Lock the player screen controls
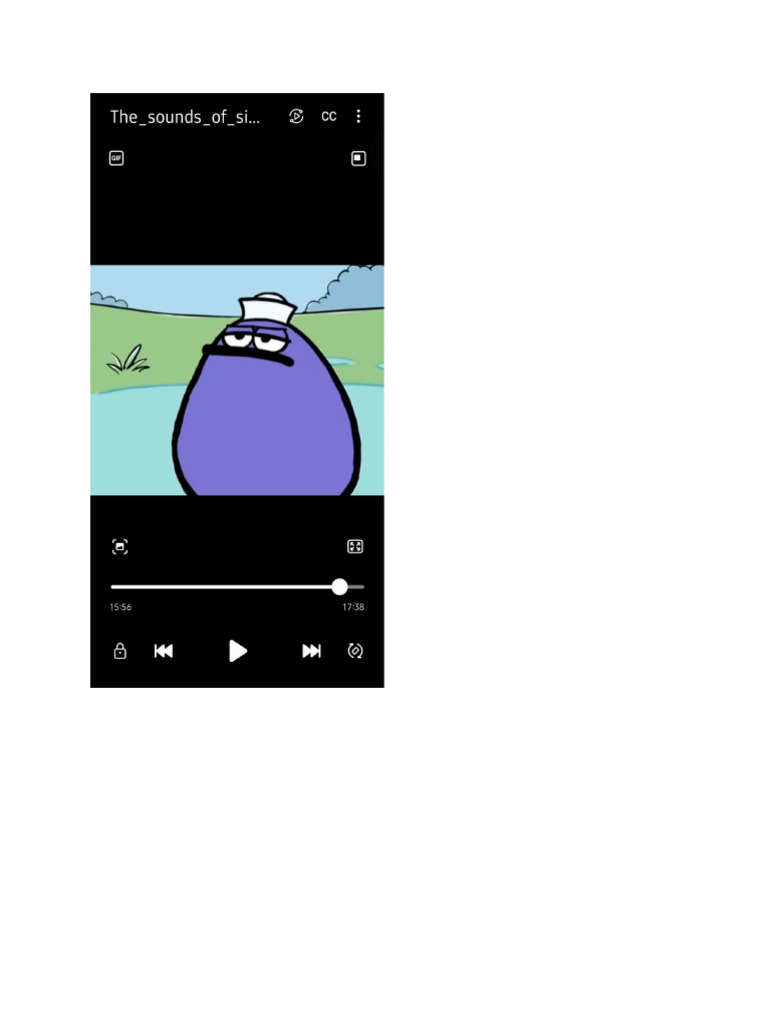 pos(120,651)
